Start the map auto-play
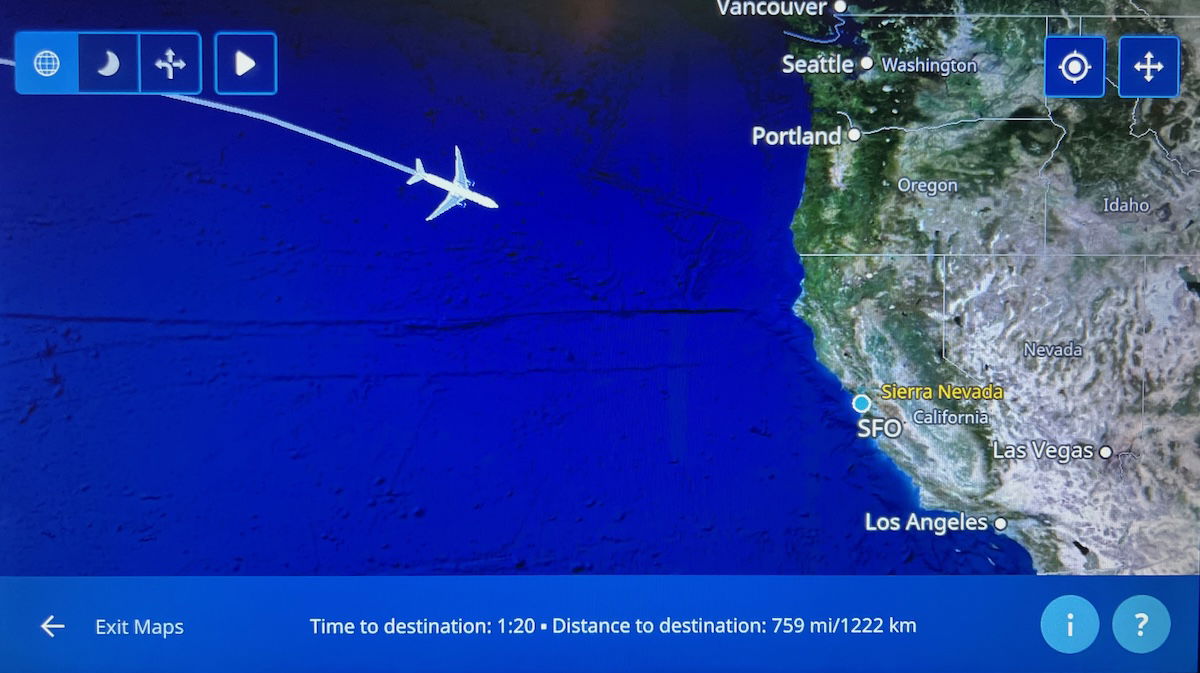 245,64
